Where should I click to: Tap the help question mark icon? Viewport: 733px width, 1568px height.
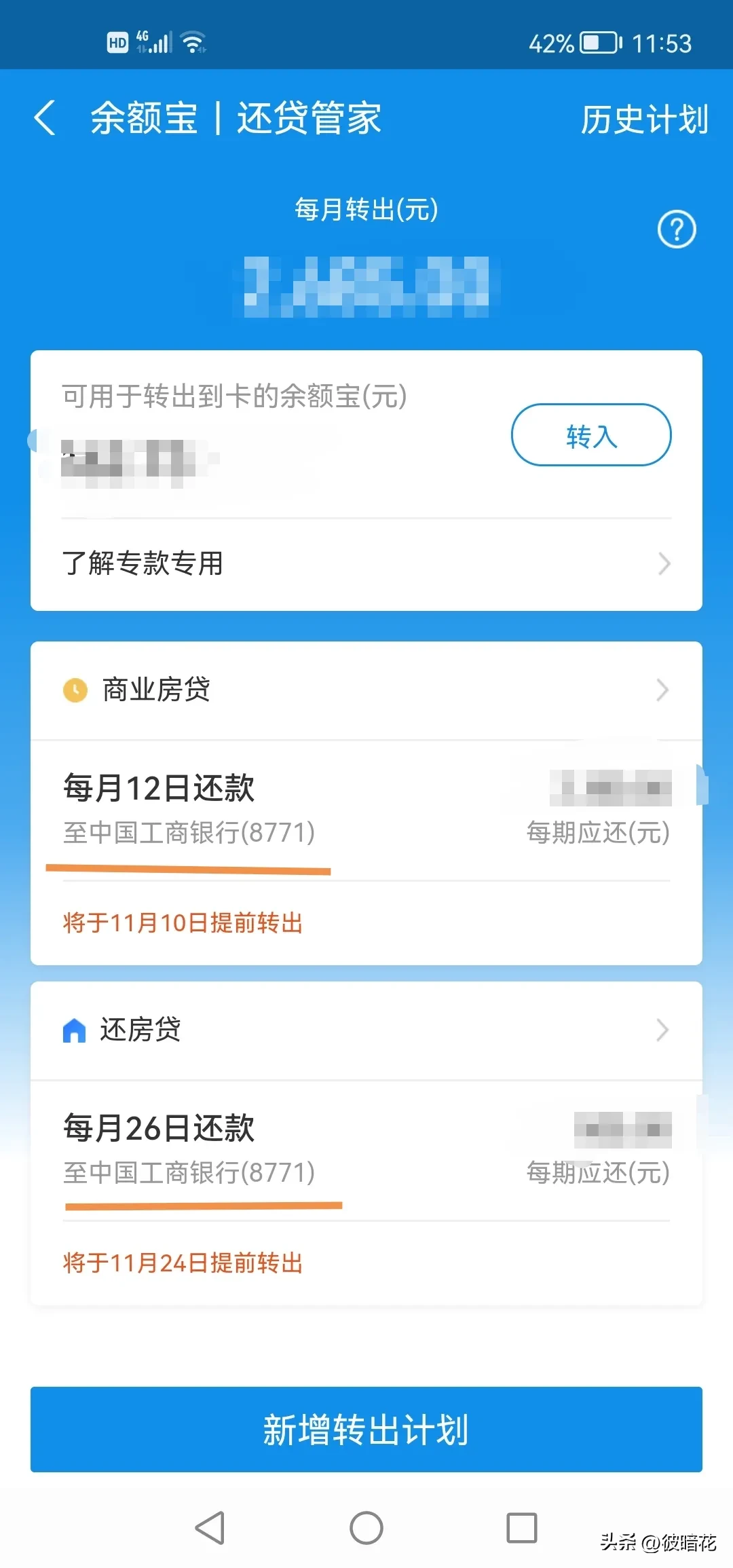676,229
